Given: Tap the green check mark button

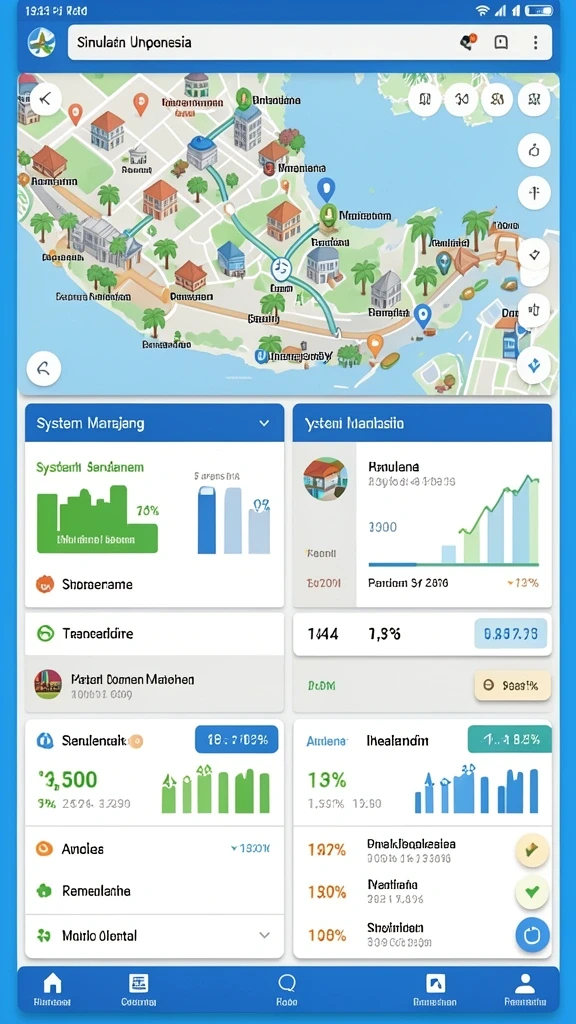Looking at the screenshot, I should [532, 892].
